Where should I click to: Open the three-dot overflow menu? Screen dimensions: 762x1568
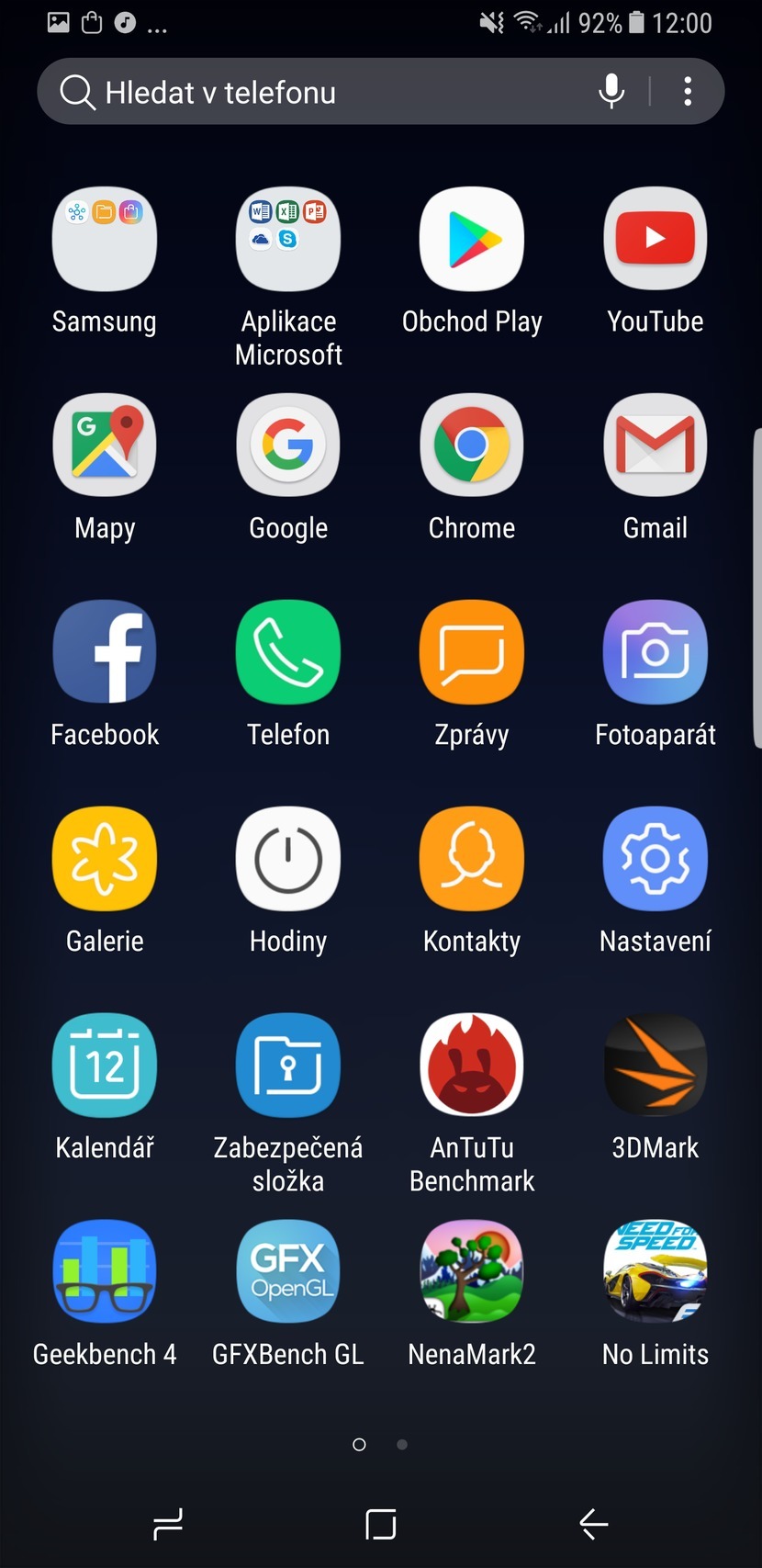(x=687, y=91)
